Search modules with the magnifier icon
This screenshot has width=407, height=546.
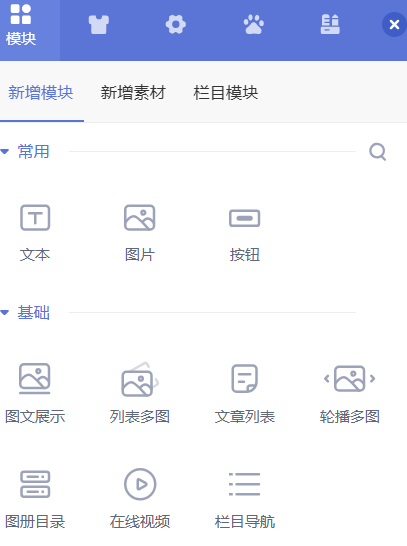(378, 152)
